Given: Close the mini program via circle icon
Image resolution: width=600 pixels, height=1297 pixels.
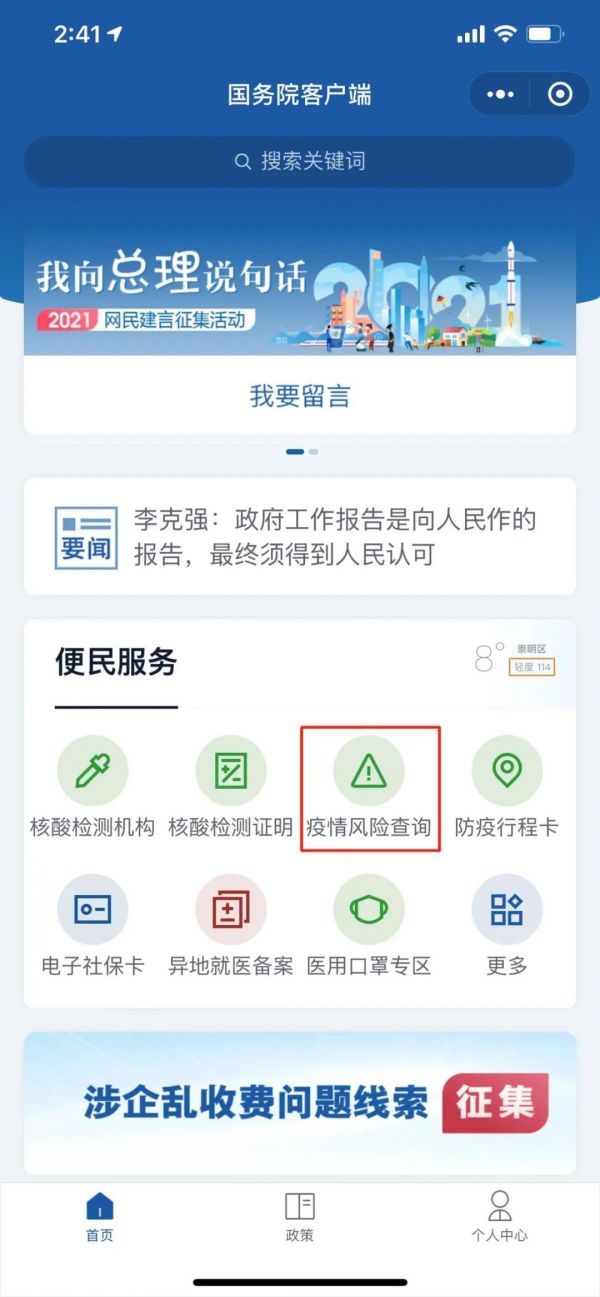Looking at the screenshot, I should point(560,94).
